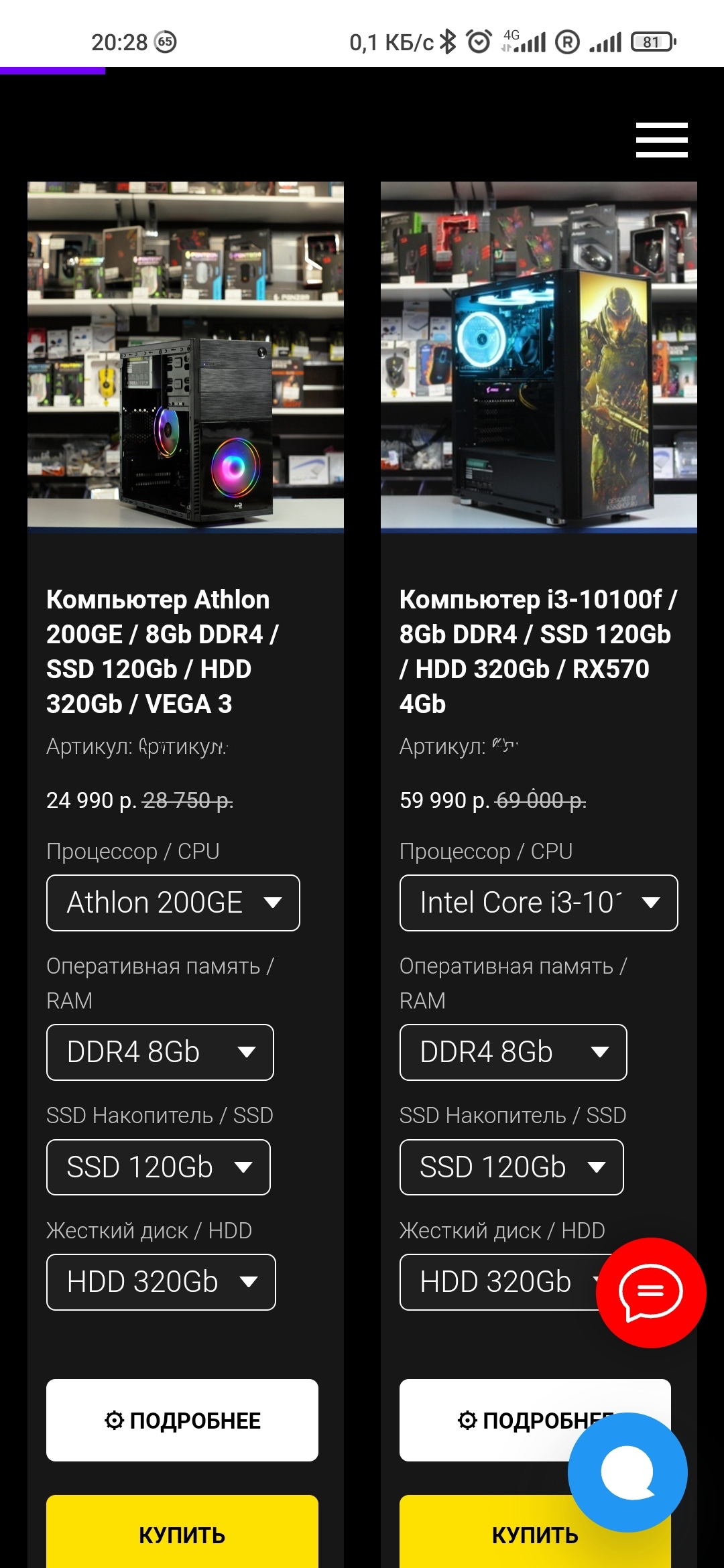Open the blue support chat bubble

(627, 1472)
